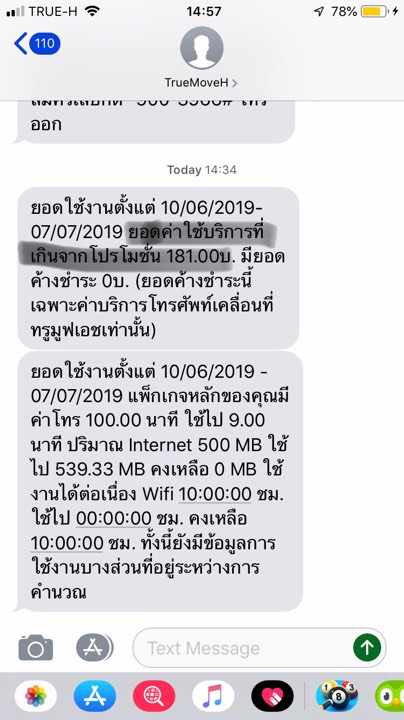Screen dimensions: 404x720
Task: Open TrueMoveH contact details
Action: tap(202, 57)
